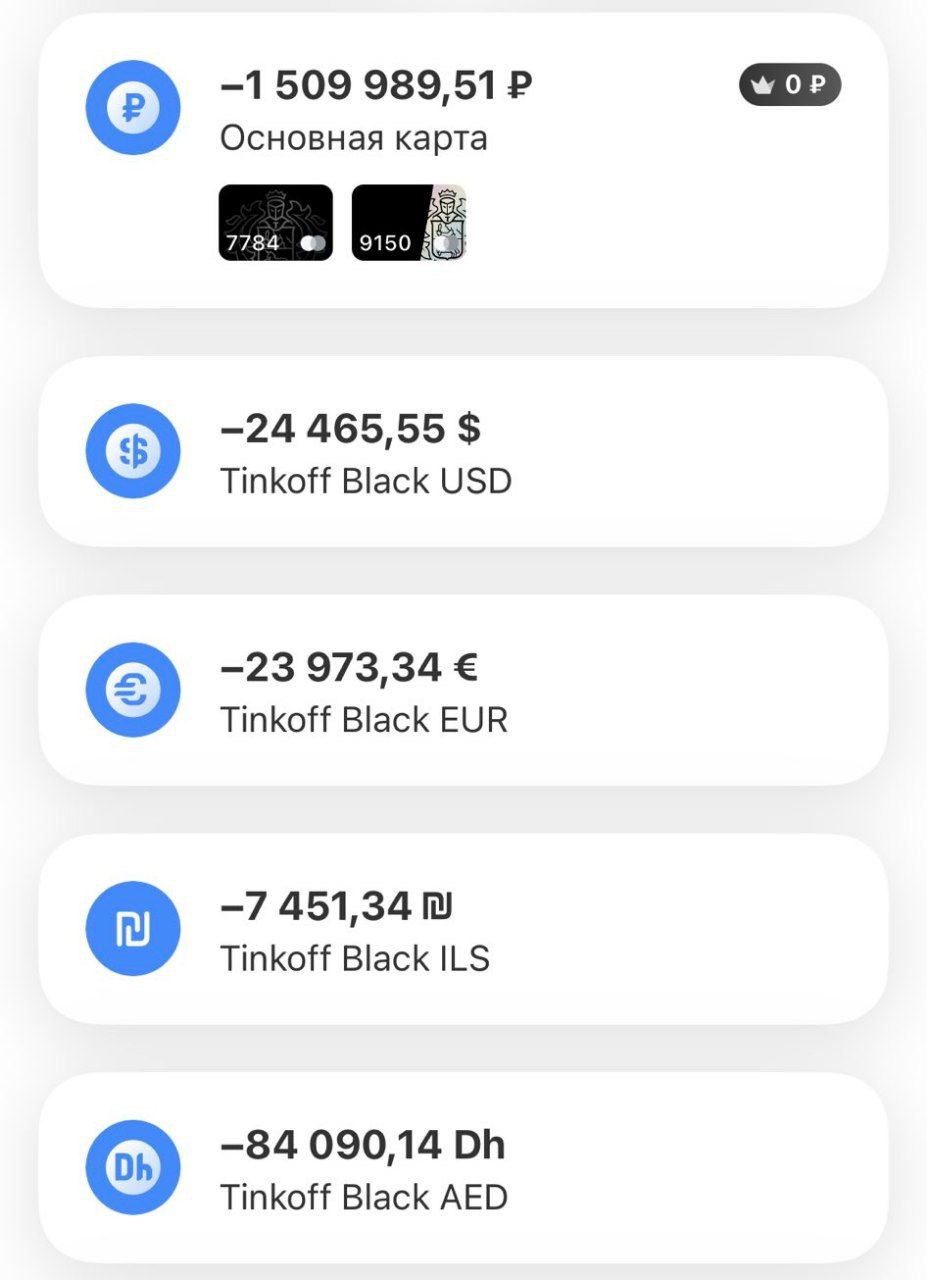The width and height of the screenshot is (927, 1280).
Task: Select the card ending in 7784
Action: (275, 222)
